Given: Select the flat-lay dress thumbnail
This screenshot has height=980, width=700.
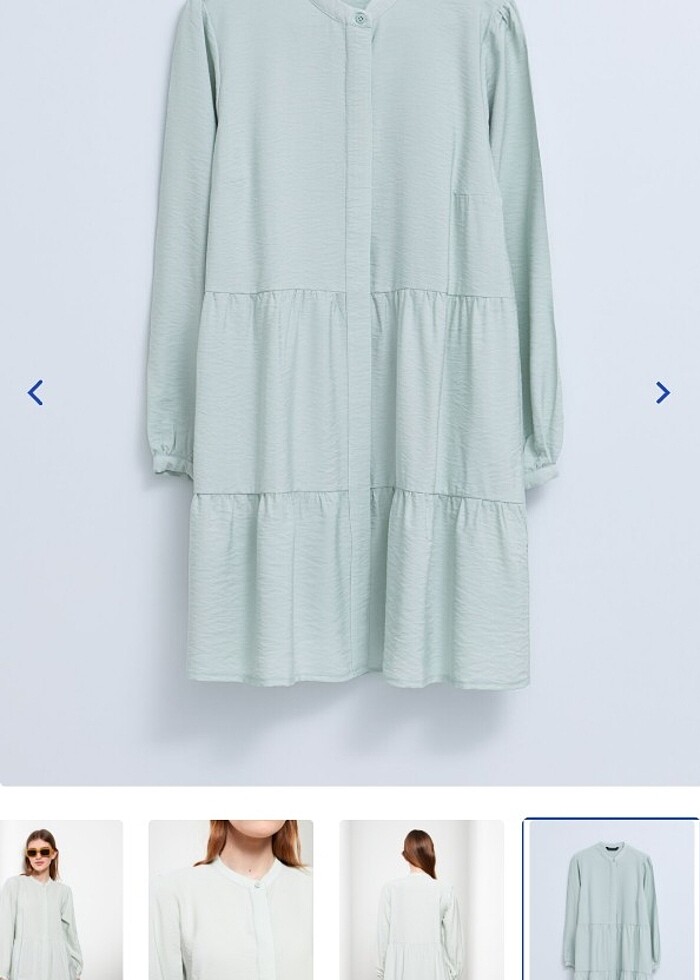Looking at the screenshot, I should (x=610, y=899).
